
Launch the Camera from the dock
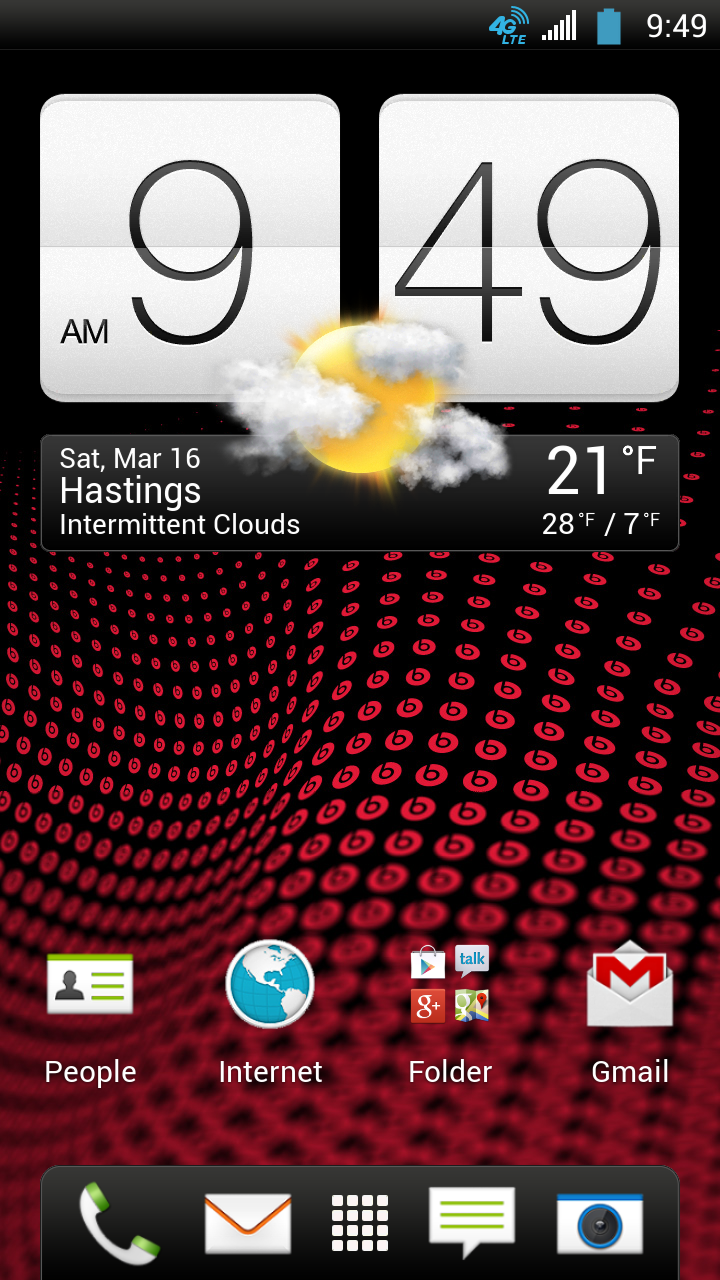[x=600, y=1223]
